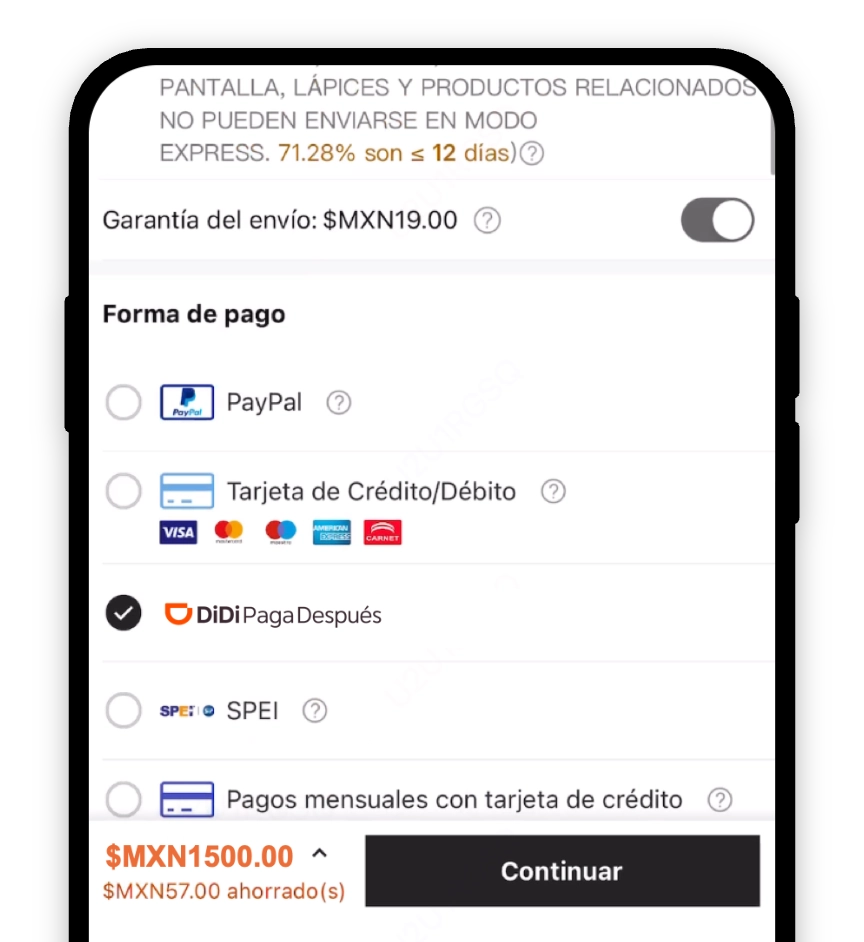Open help tooltip for Garantía del envío

point(487,220)
